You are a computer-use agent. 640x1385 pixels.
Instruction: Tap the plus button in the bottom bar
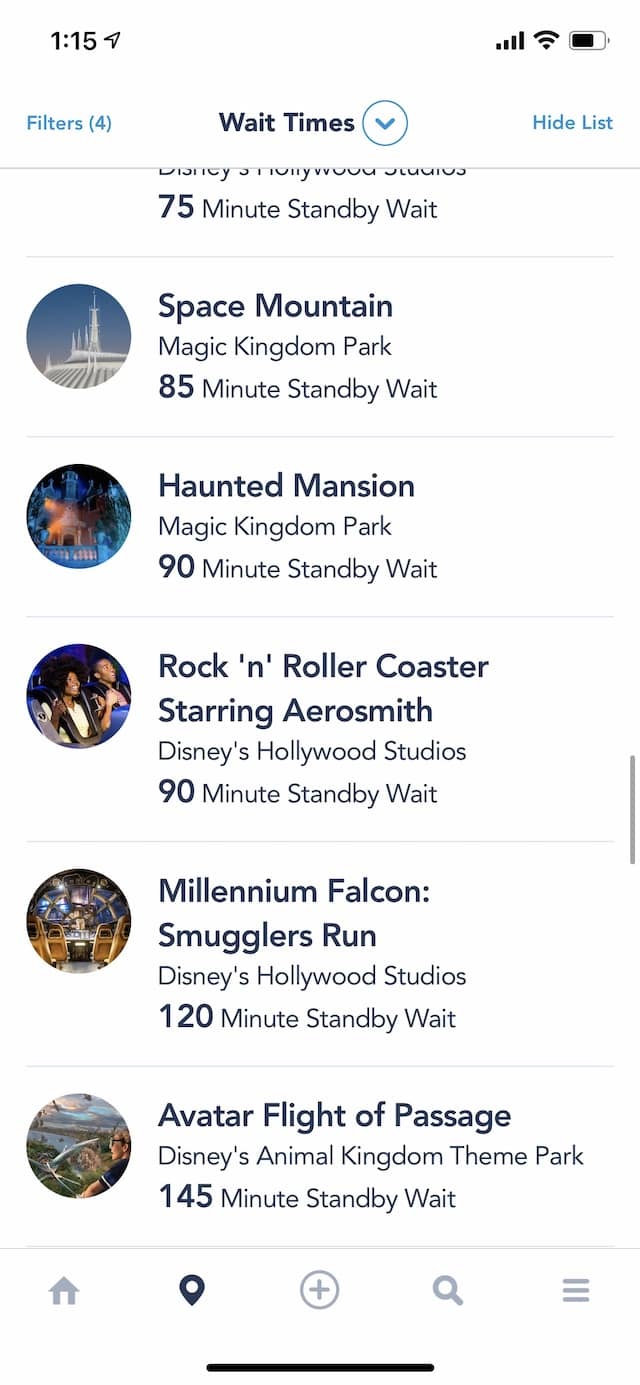point(320,1290)
